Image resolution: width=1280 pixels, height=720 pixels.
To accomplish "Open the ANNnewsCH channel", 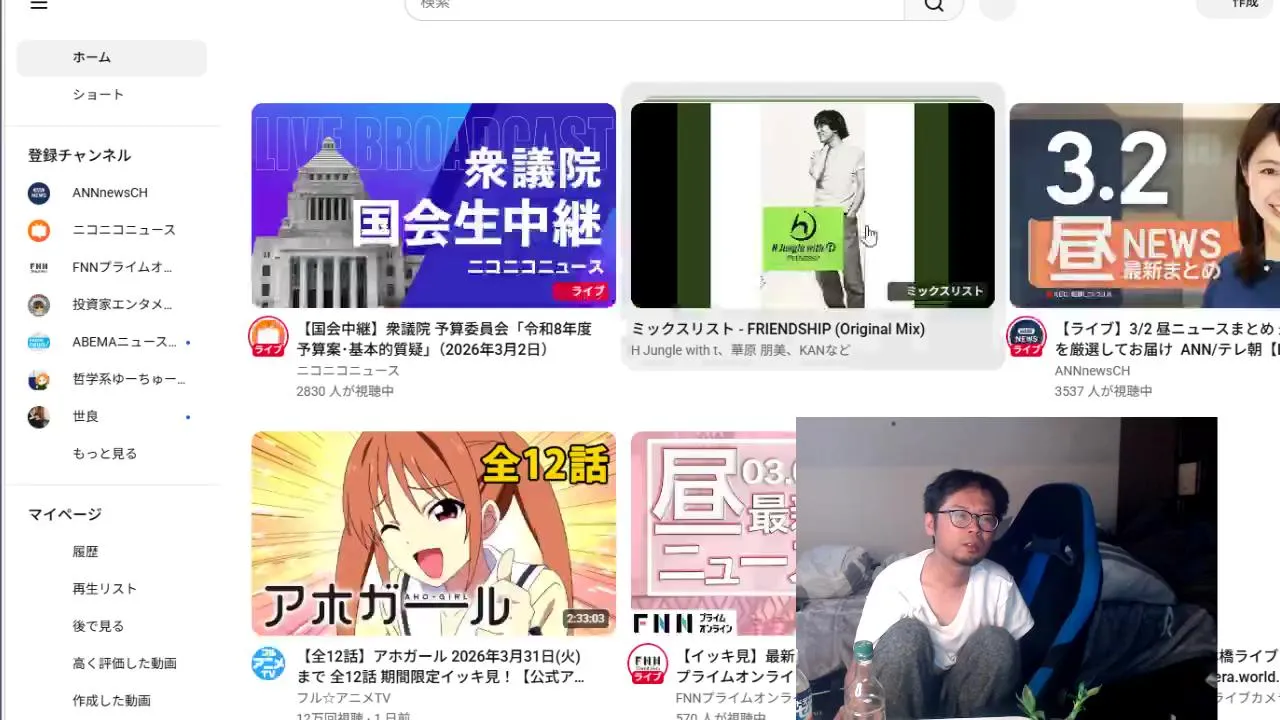I will click(109, 193).
